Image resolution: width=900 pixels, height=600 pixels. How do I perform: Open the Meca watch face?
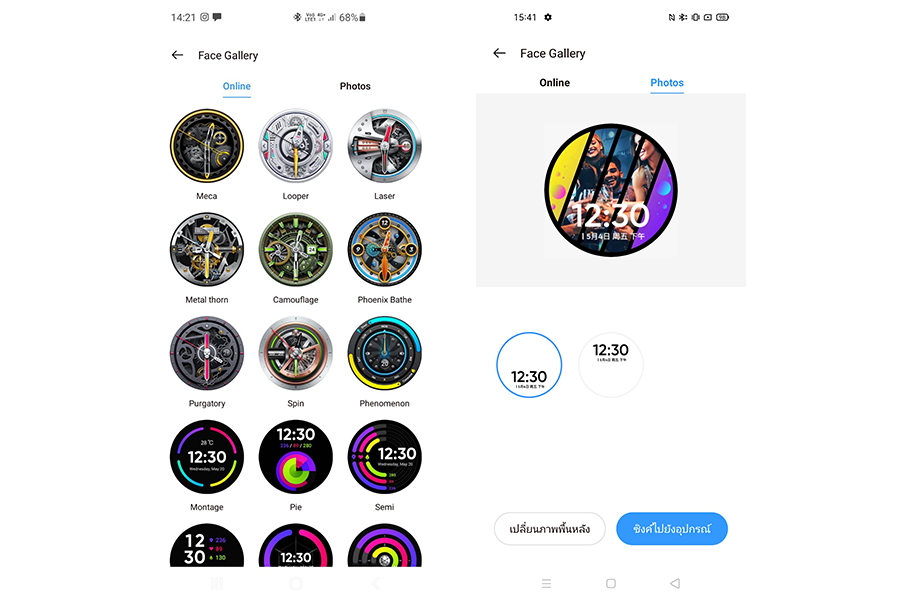pyautogui.click(x=207, y=146)
